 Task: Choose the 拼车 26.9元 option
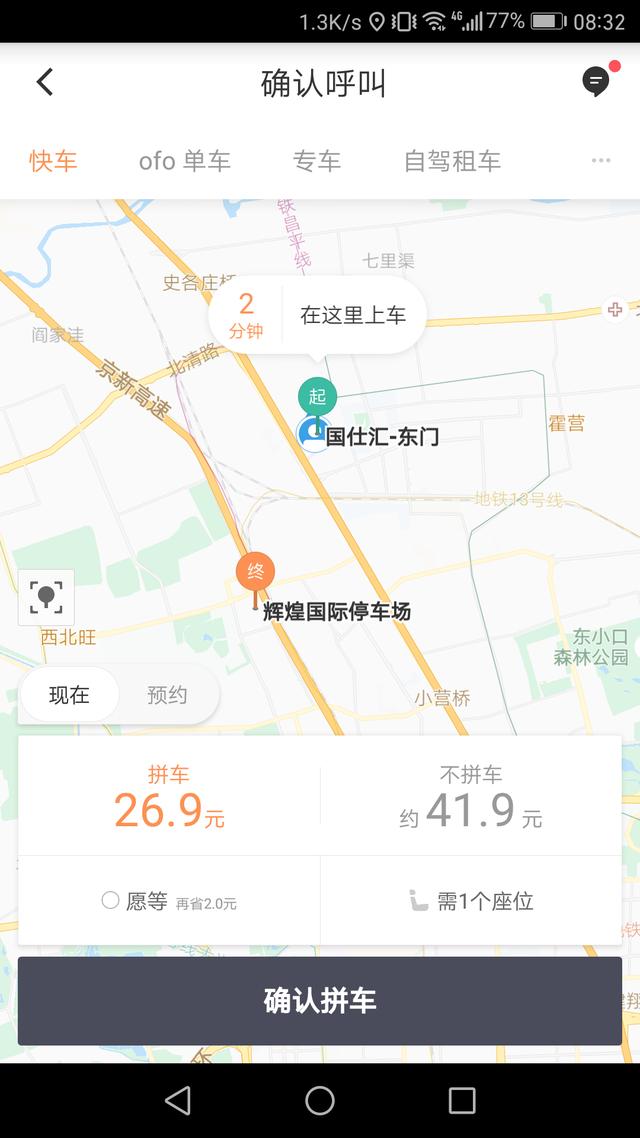(x=169, y=796)
